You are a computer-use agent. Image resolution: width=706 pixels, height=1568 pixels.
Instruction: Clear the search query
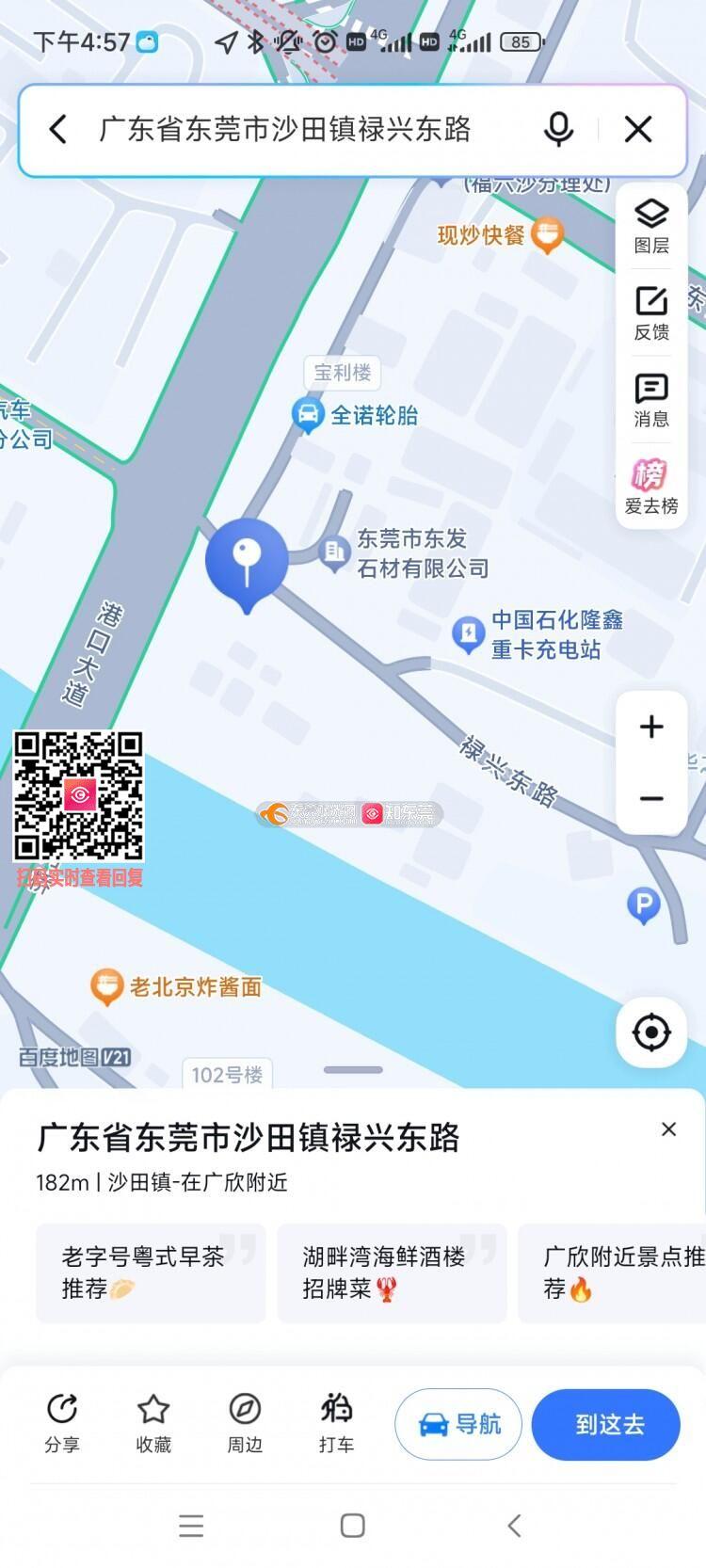coord(638,130)
